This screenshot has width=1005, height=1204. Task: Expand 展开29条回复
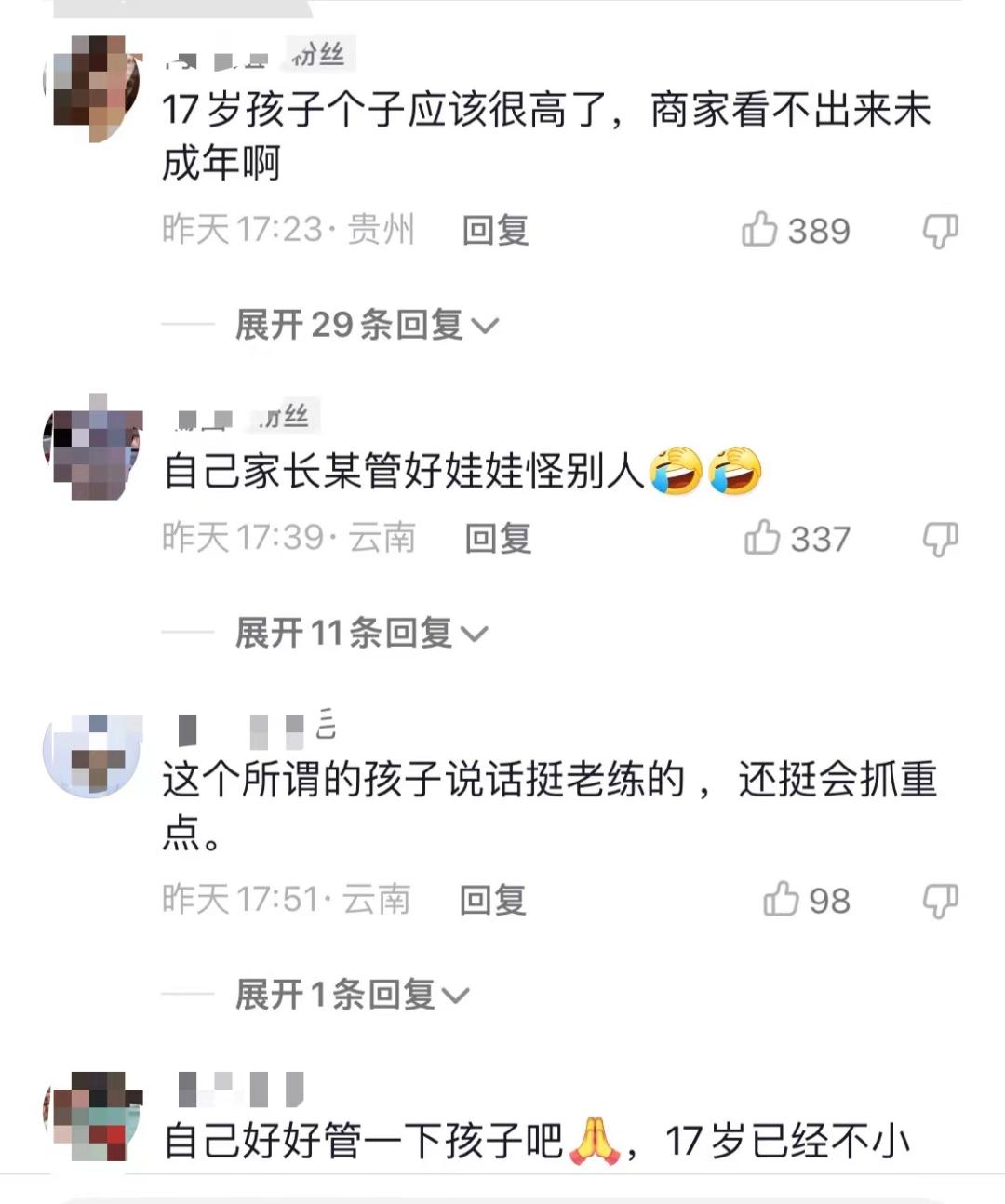[367, 325]
